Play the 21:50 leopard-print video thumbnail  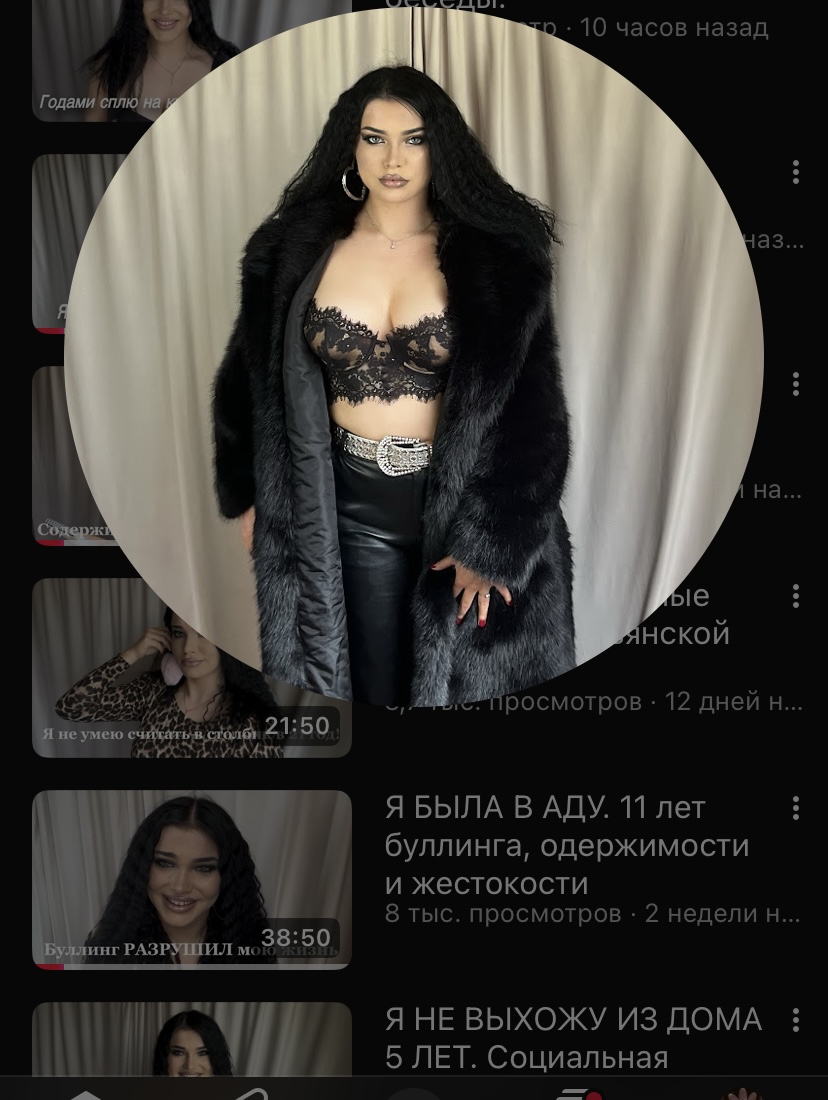pos(192,668)
